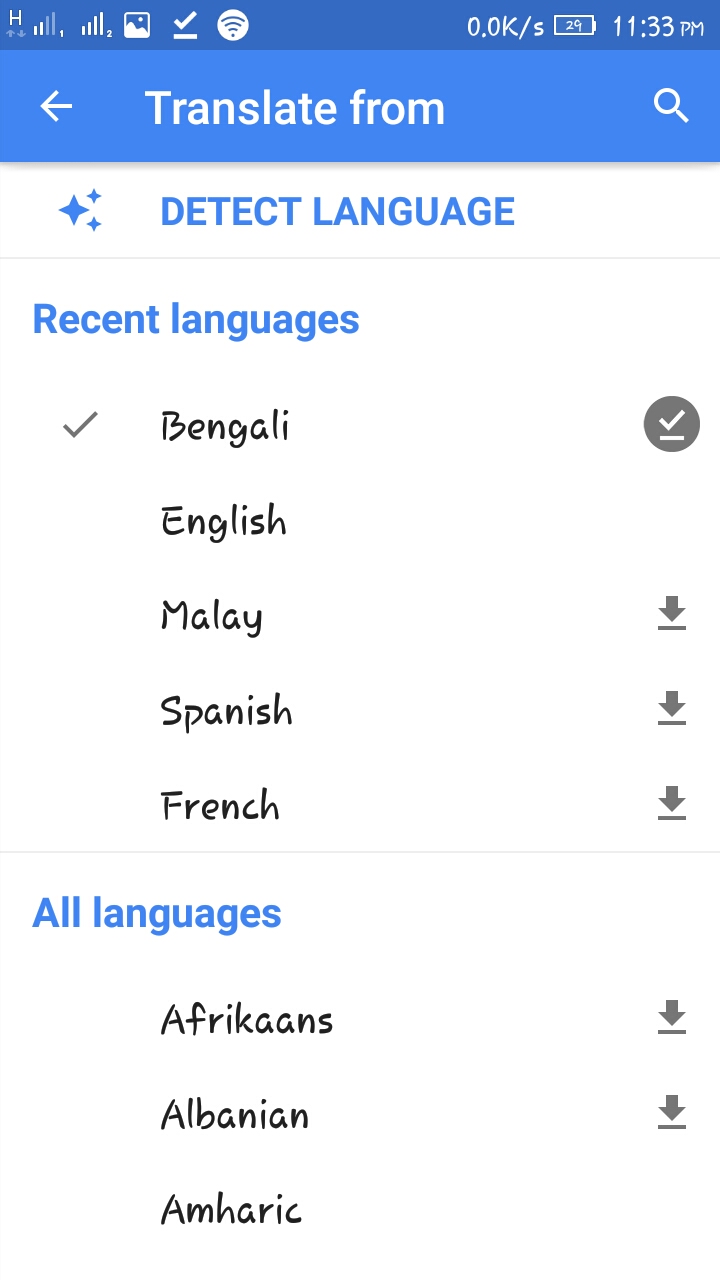Download the Spanish offline pack

click(671, 709)
